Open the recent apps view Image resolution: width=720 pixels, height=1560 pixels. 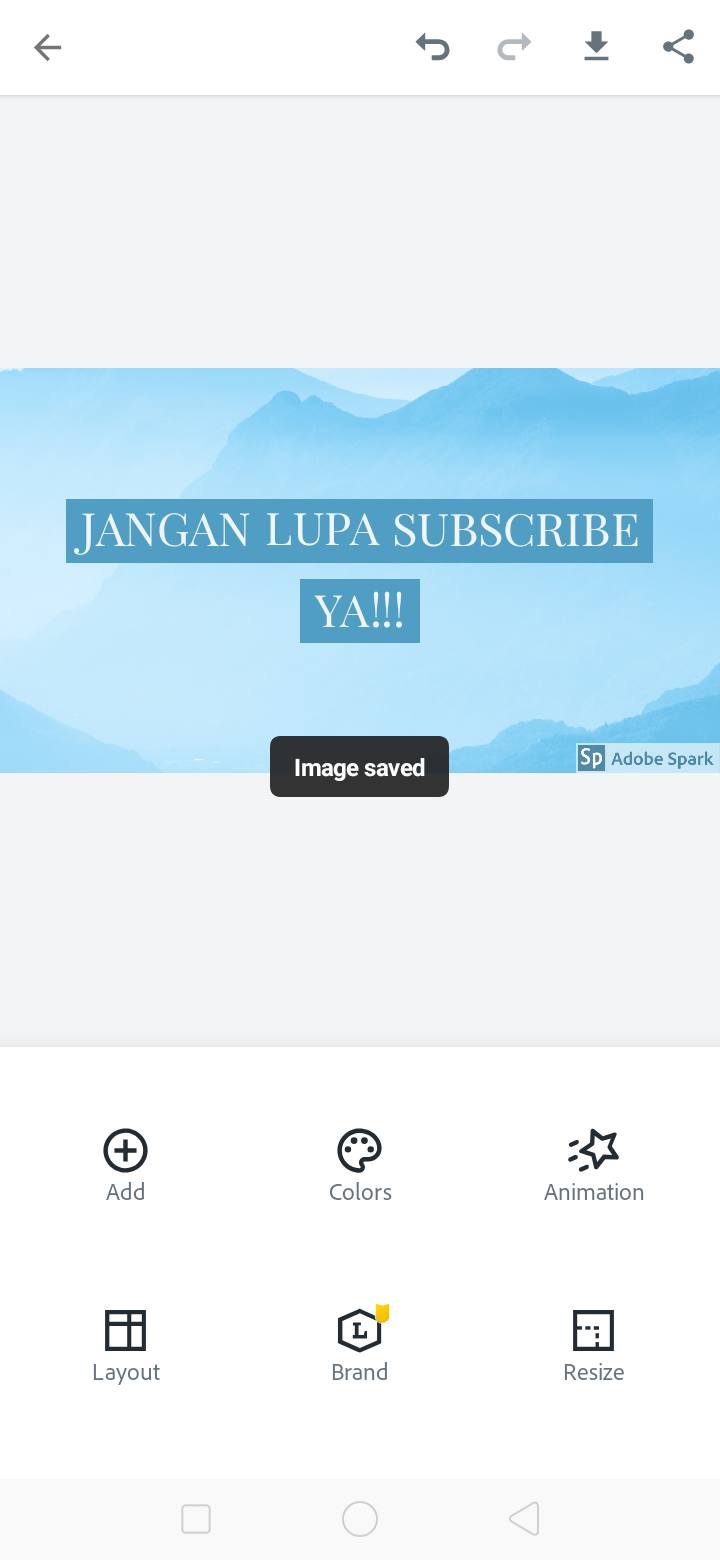(x=196, y=1519)
